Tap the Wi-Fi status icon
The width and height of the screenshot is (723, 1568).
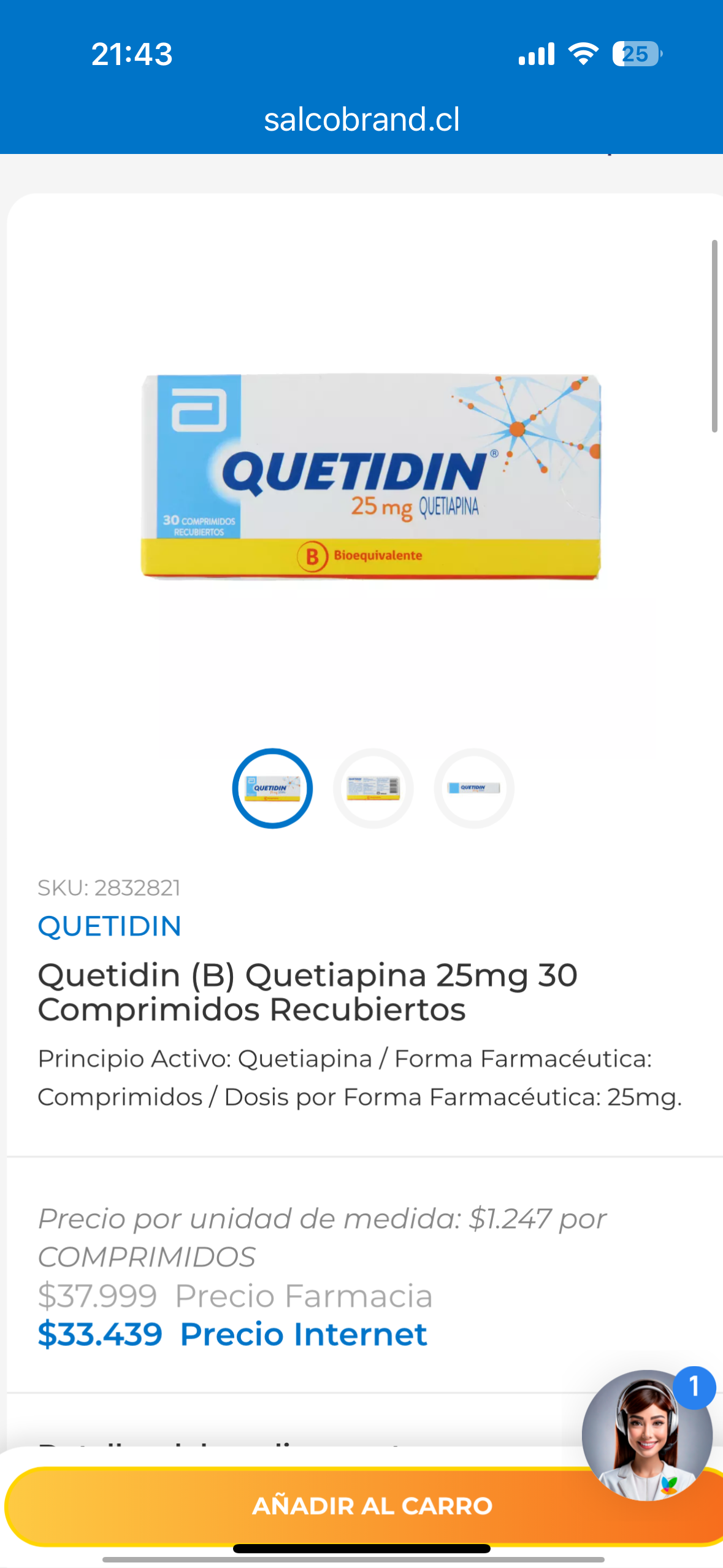pos(583,54)
